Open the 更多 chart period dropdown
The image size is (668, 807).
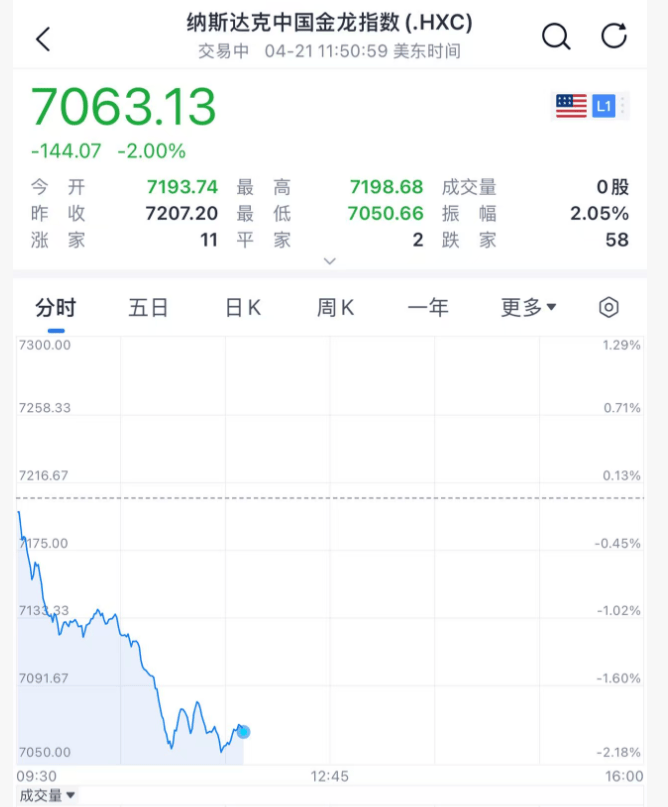pyautogui.click(x=528, y=308)
